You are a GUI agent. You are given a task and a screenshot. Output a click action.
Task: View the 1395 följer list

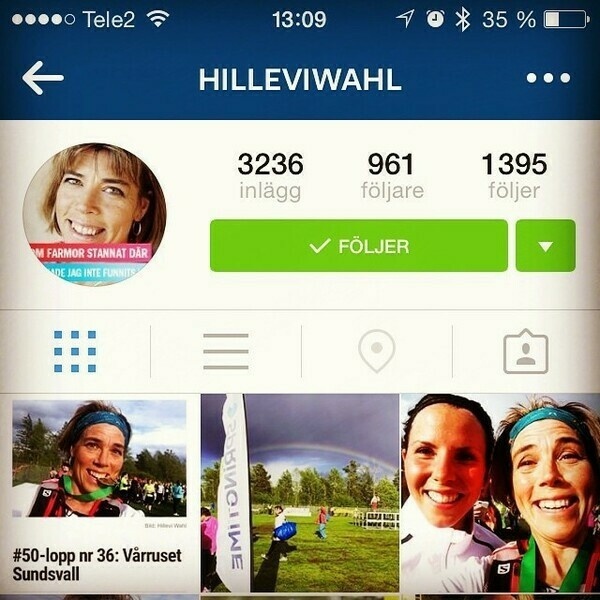(x=513, y=175)
